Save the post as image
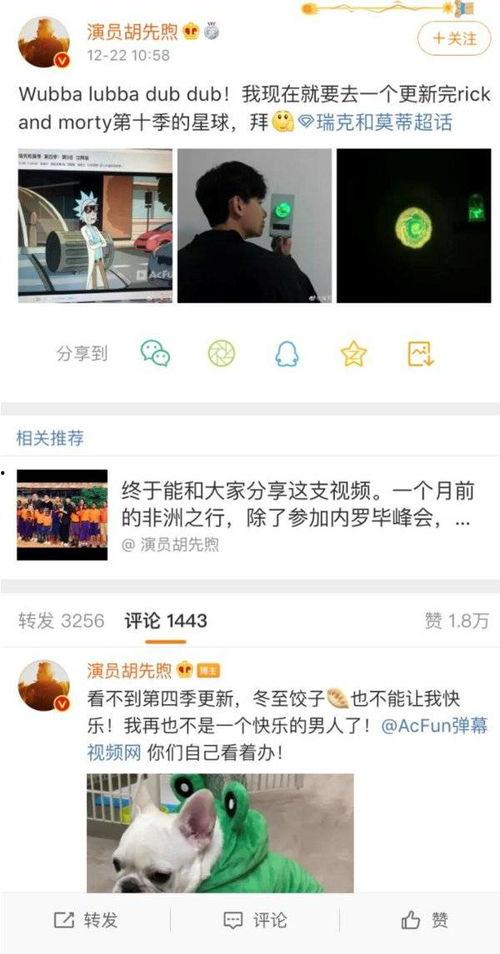The image size is (500, 954). [x=420, y=353]
